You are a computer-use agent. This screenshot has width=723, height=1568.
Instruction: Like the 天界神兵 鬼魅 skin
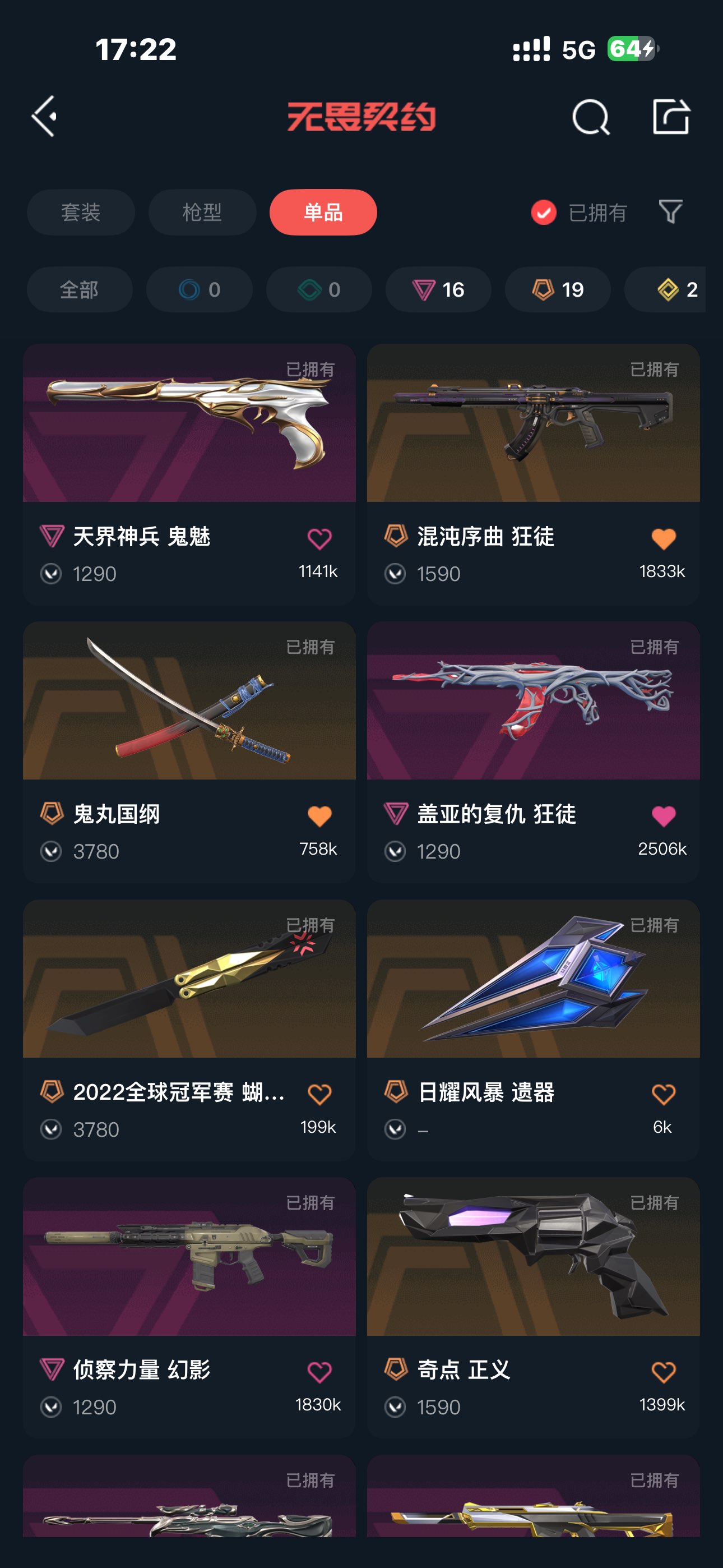319,539
